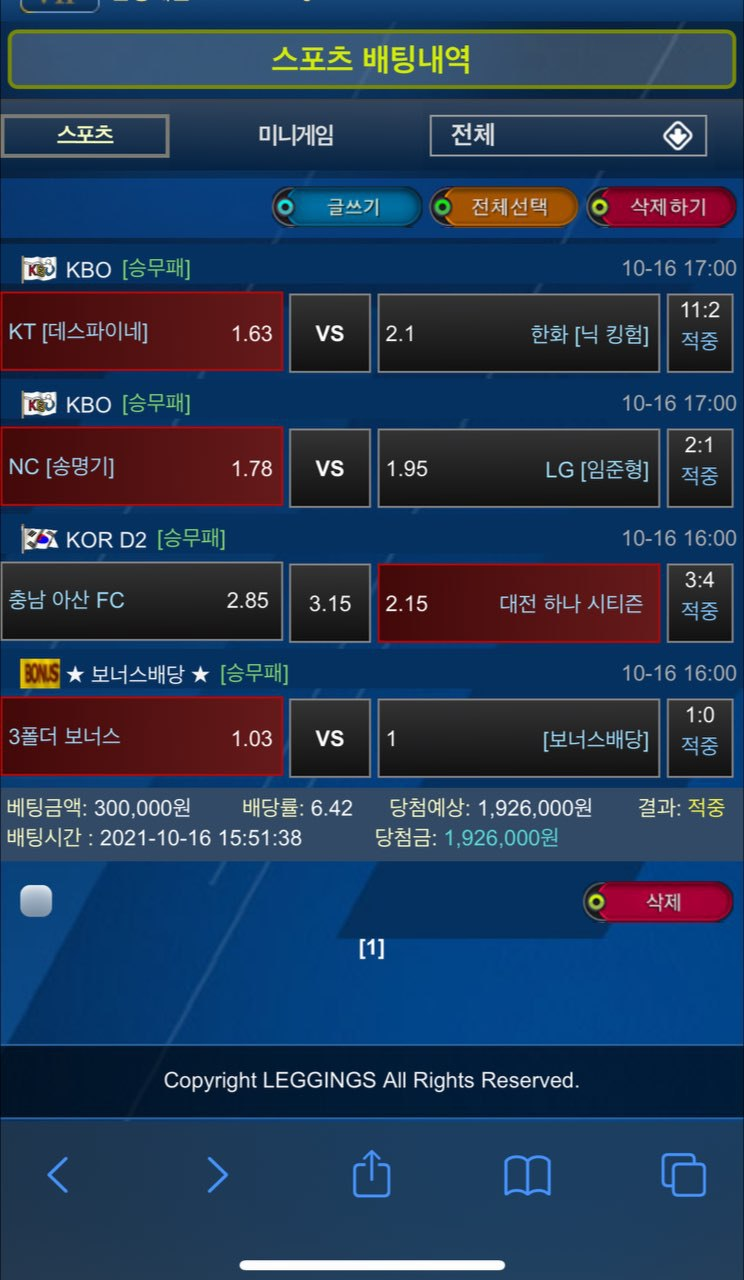This screenshot has height=1280, width=744.
Task: Switch to the 스포츠 tab
Action: [x=85, y=136]
